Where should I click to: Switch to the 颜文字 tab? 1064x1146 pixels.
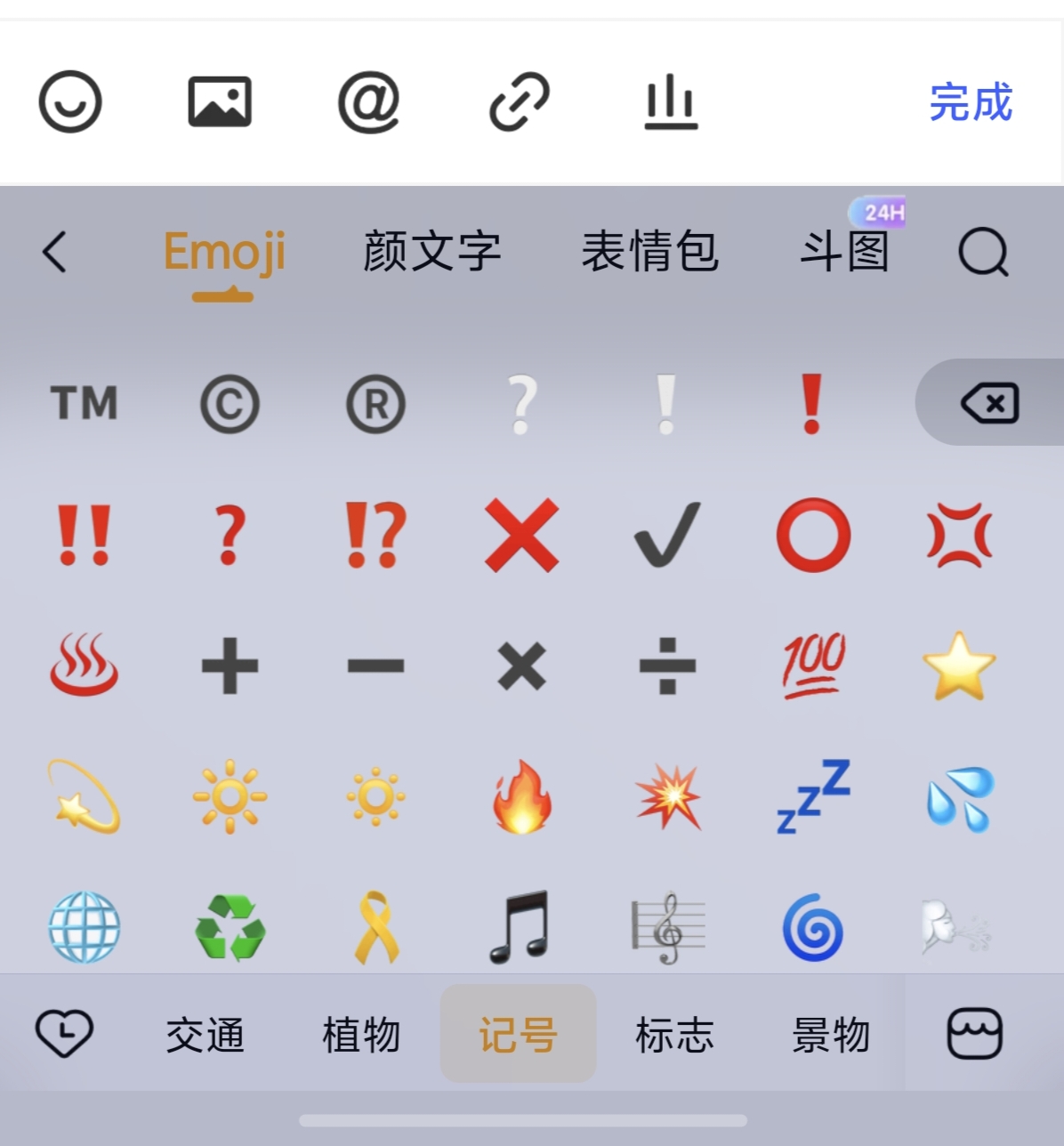pyautogui.click(x=432, y=252)
